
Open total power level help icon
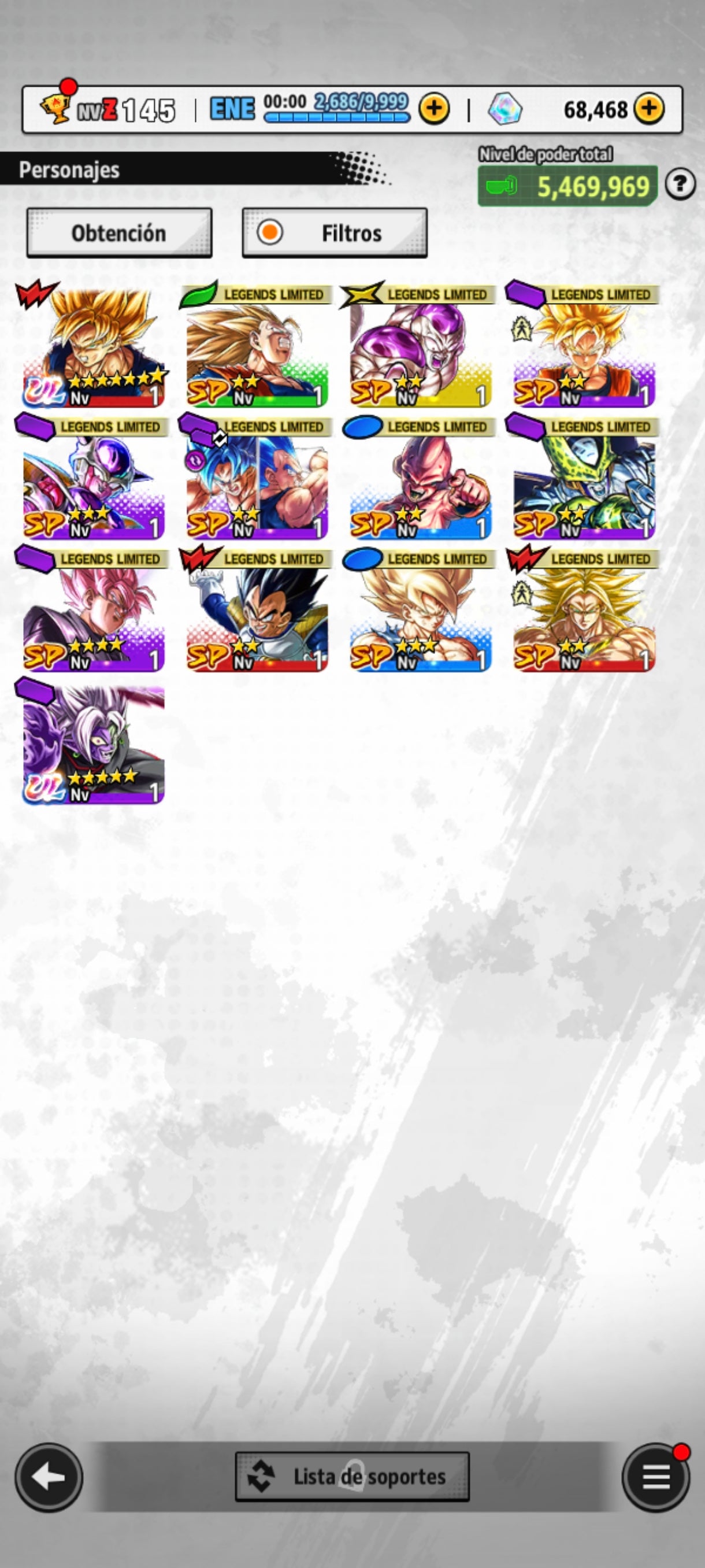680,184
